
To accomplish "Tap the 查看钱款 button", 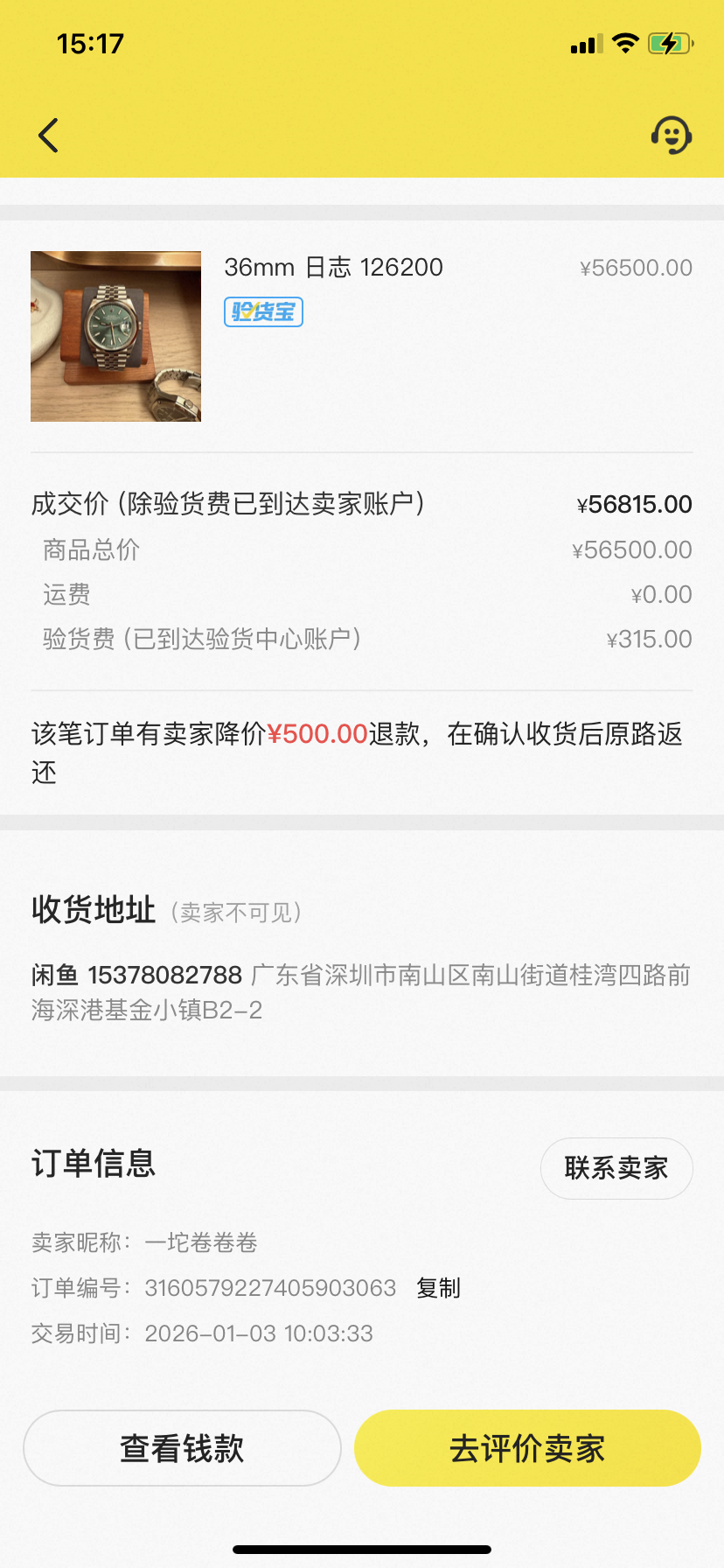I will point(182,1448).
